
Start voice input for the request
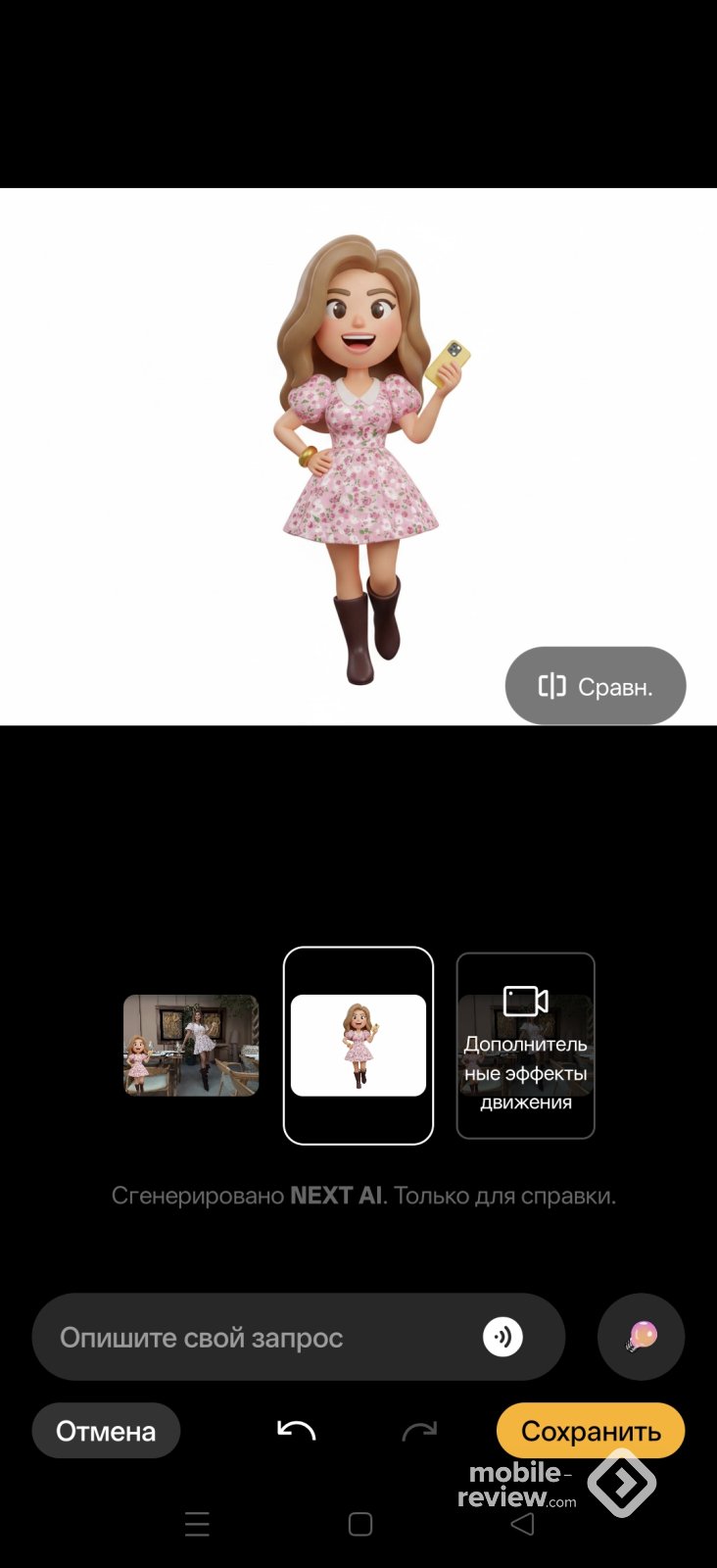(502, 1337)
